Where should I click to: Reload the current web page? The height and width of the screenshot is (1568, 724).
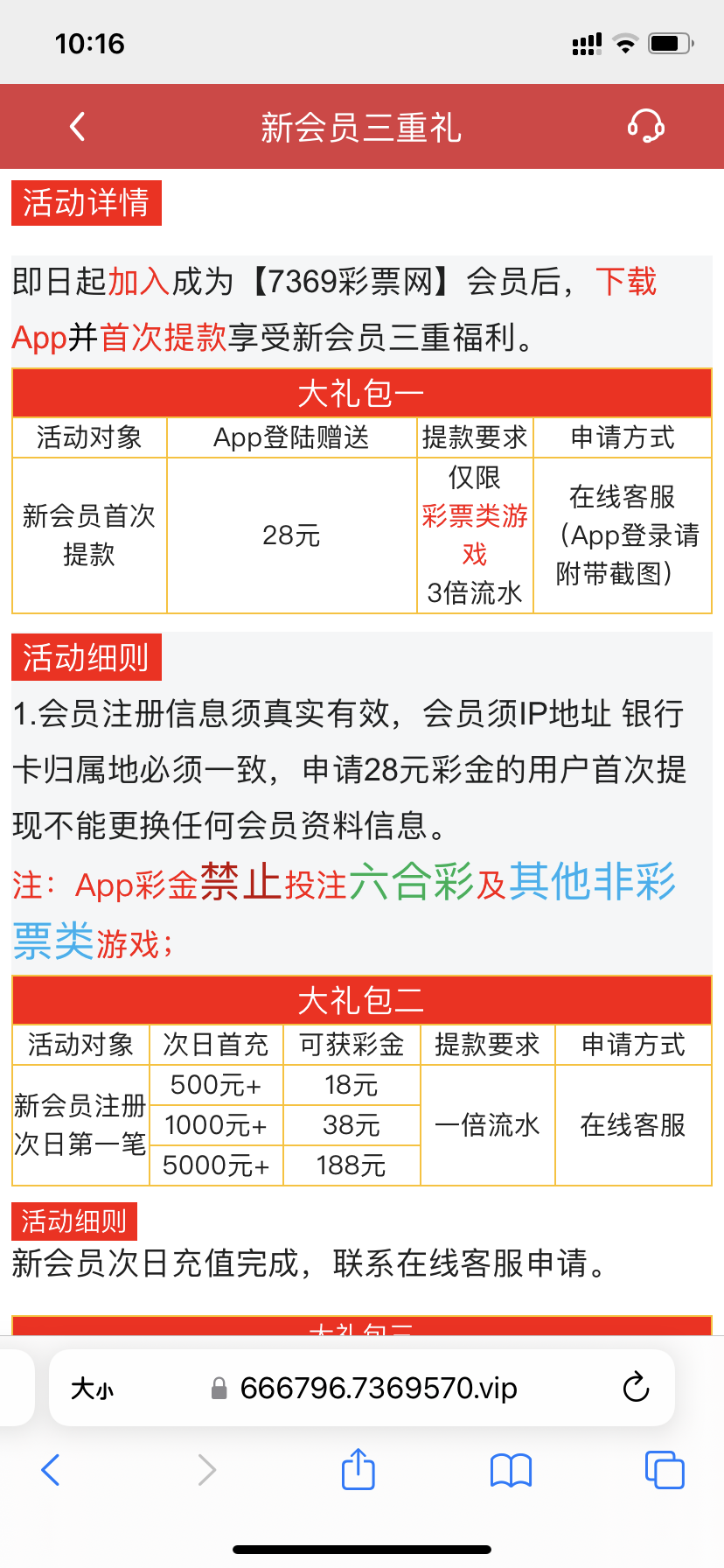click(636, 1388)
